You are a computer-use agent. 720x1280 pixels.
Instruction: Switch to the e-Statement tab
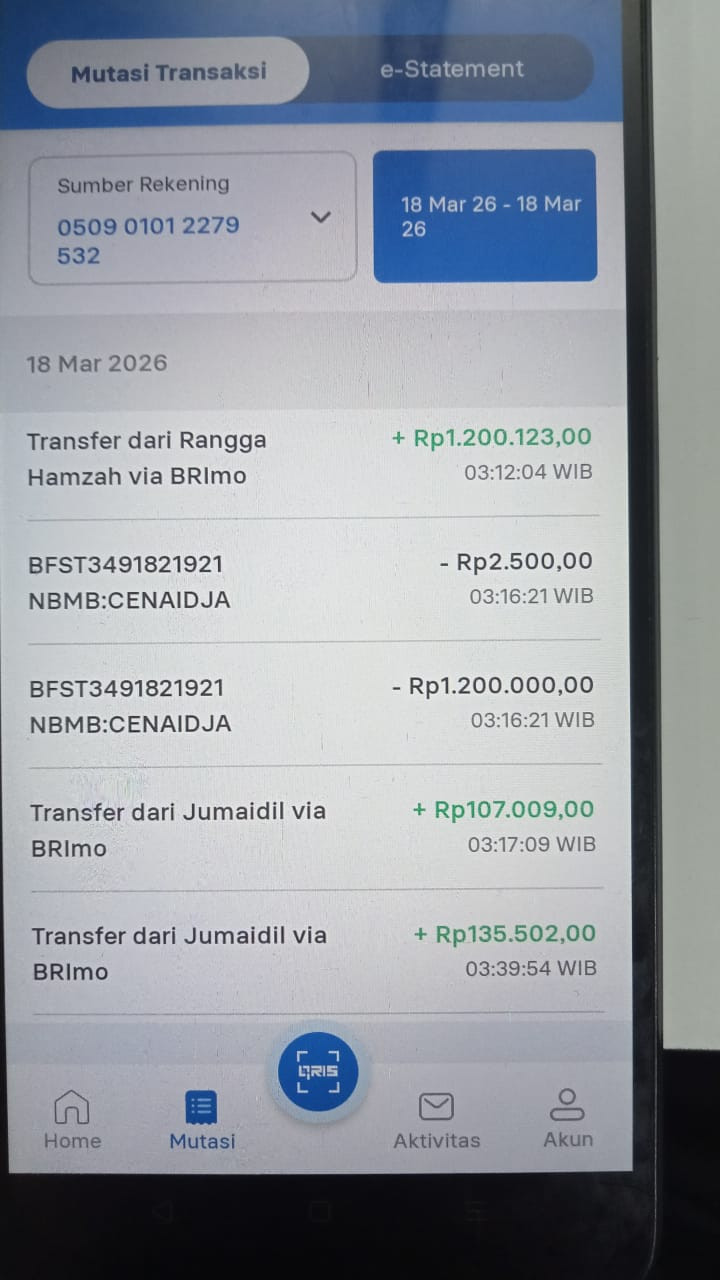[451, 70]
